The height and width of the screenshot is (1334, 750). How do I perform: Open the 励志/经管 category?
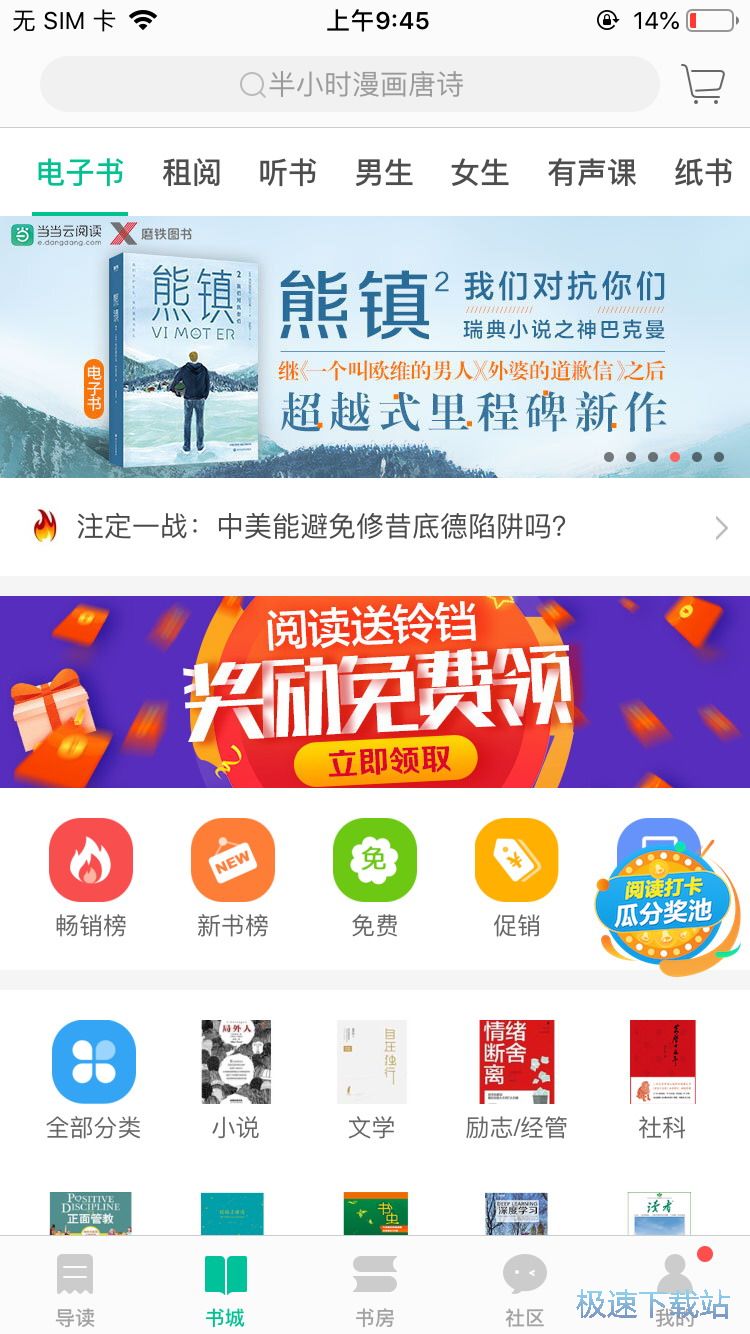pos(516,1080)
